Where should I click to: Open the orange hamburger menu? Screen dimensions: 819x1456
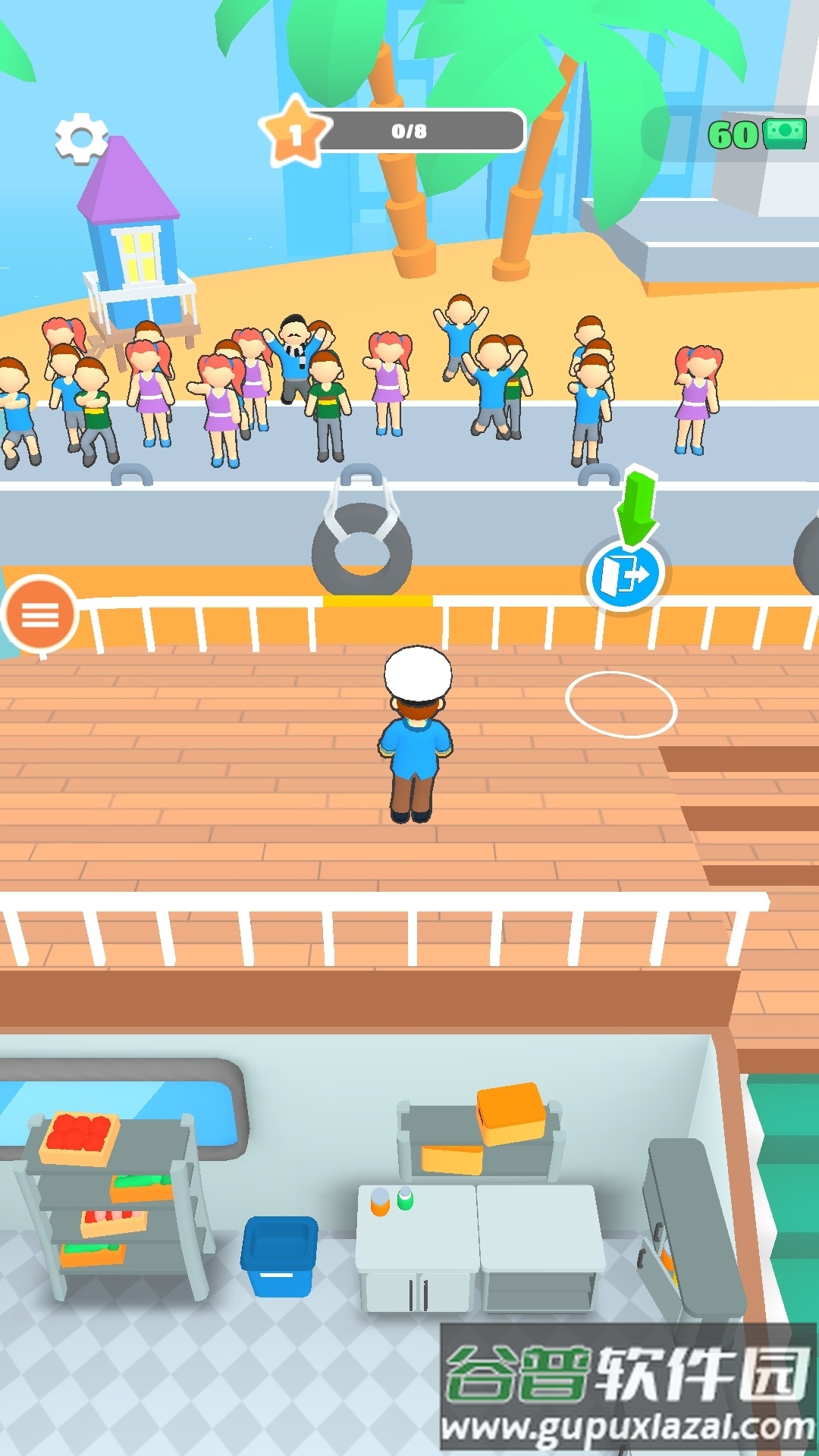40,615
